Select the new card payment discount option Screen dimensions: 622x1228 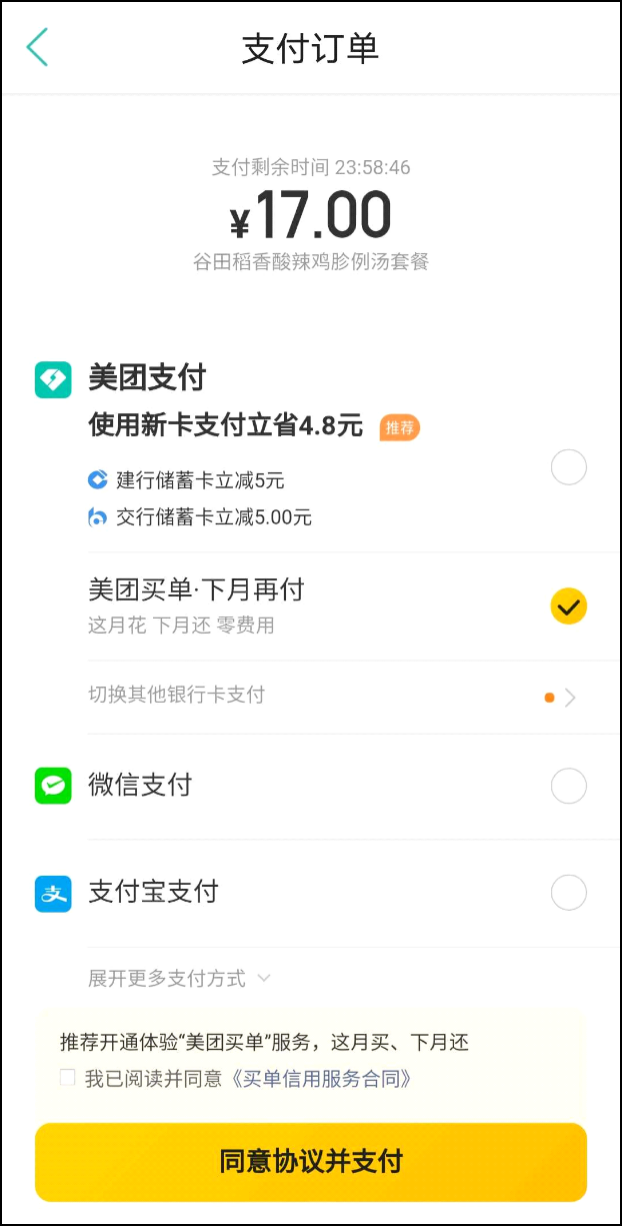(568, 467)
